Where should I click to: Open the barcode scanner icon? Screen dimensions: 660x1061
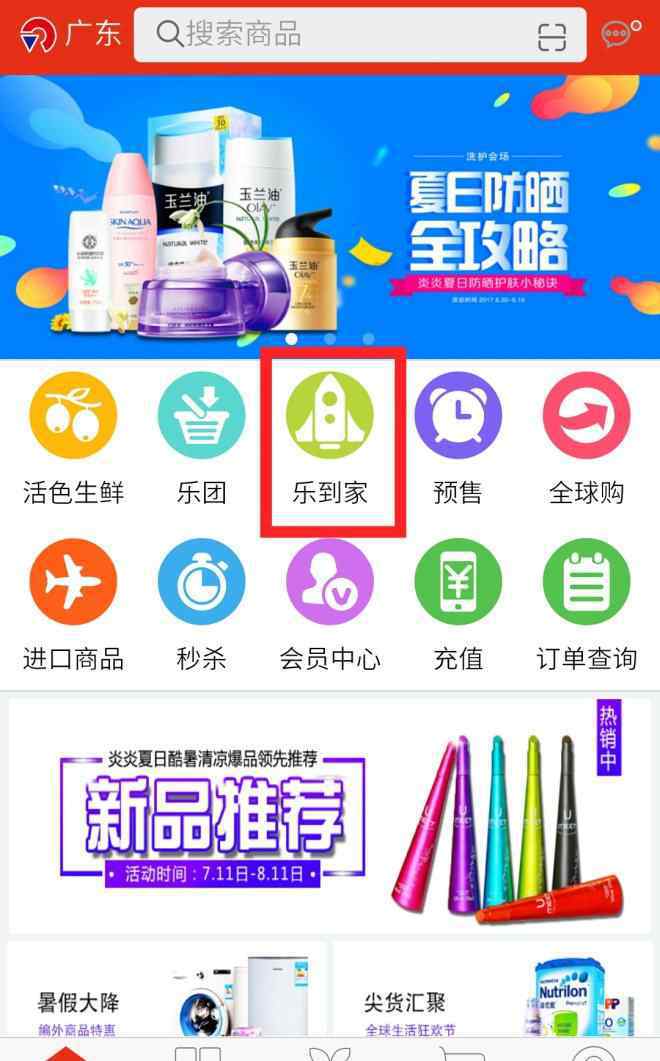click(x=552, y=36)
